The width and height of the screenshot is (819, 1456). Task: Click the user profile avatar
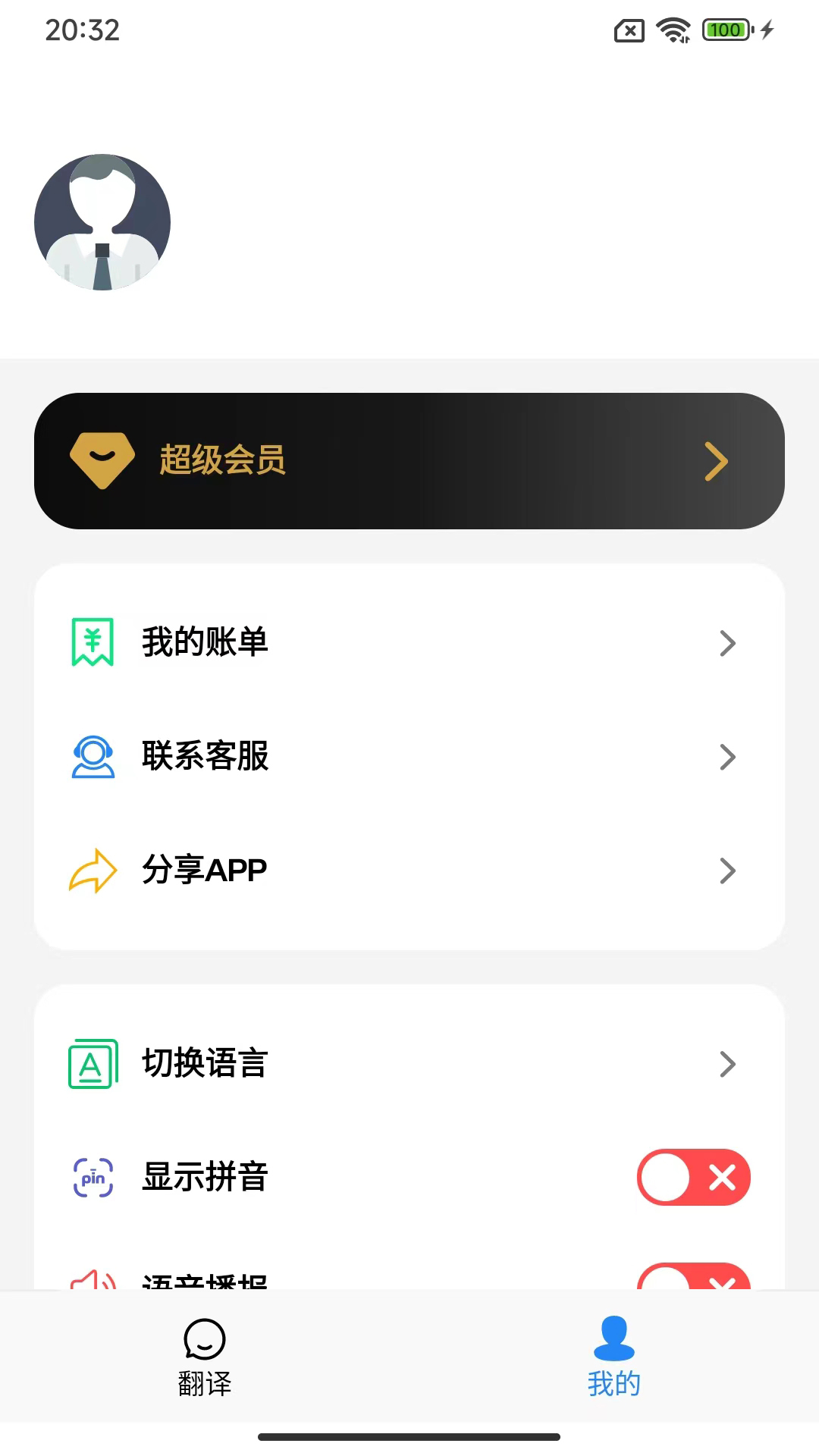(x=102, y=221)
